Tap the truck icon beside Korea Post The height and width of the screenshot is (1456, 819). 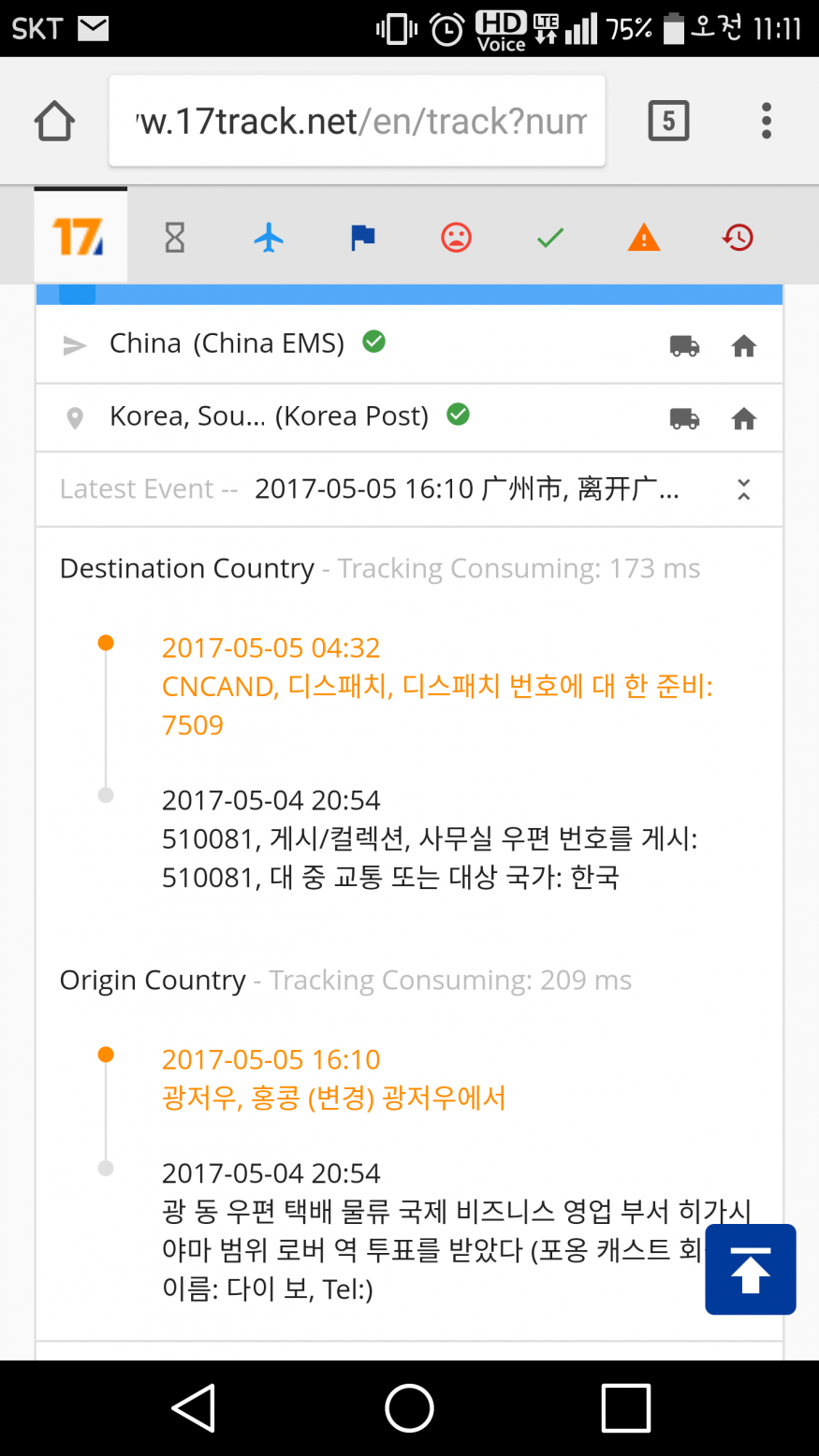[x=684, y=418]
